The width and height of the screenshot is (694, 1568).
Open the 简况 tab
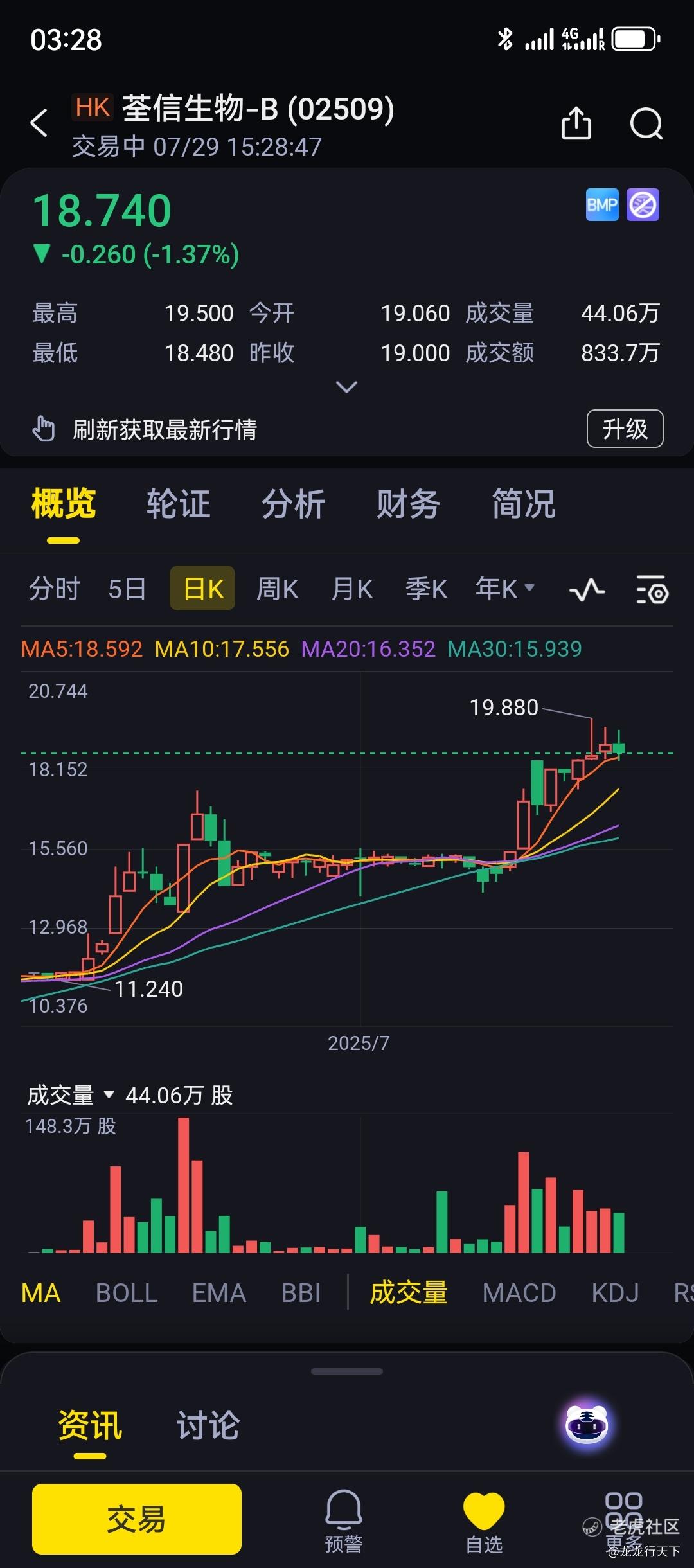click(x=523, y=503)
